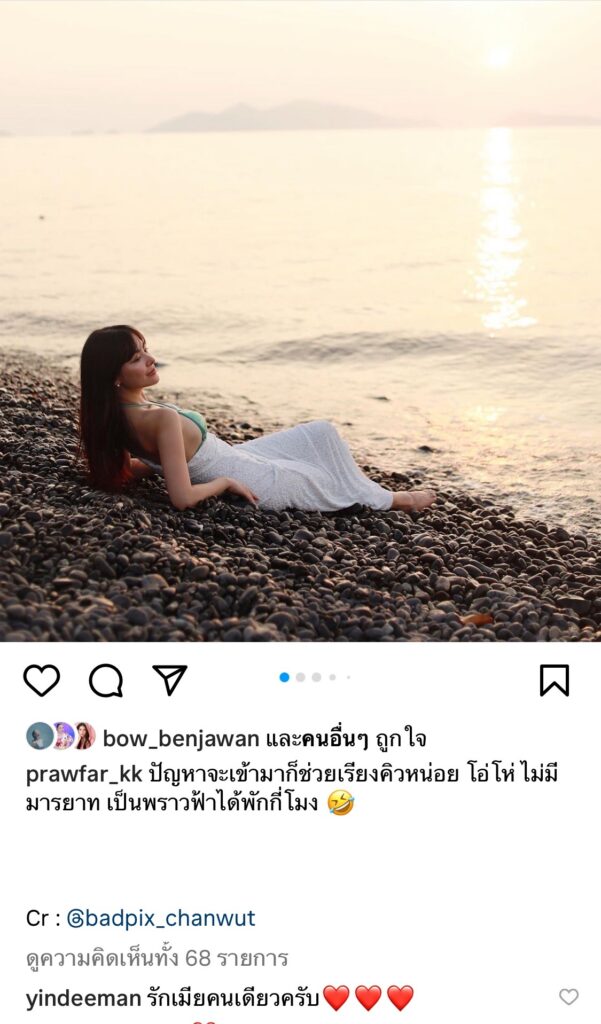This screenshot has height=1024, width=601.
Task: Like this post with the heart icon
Action: pyautogui.click(x=42, y=680)
